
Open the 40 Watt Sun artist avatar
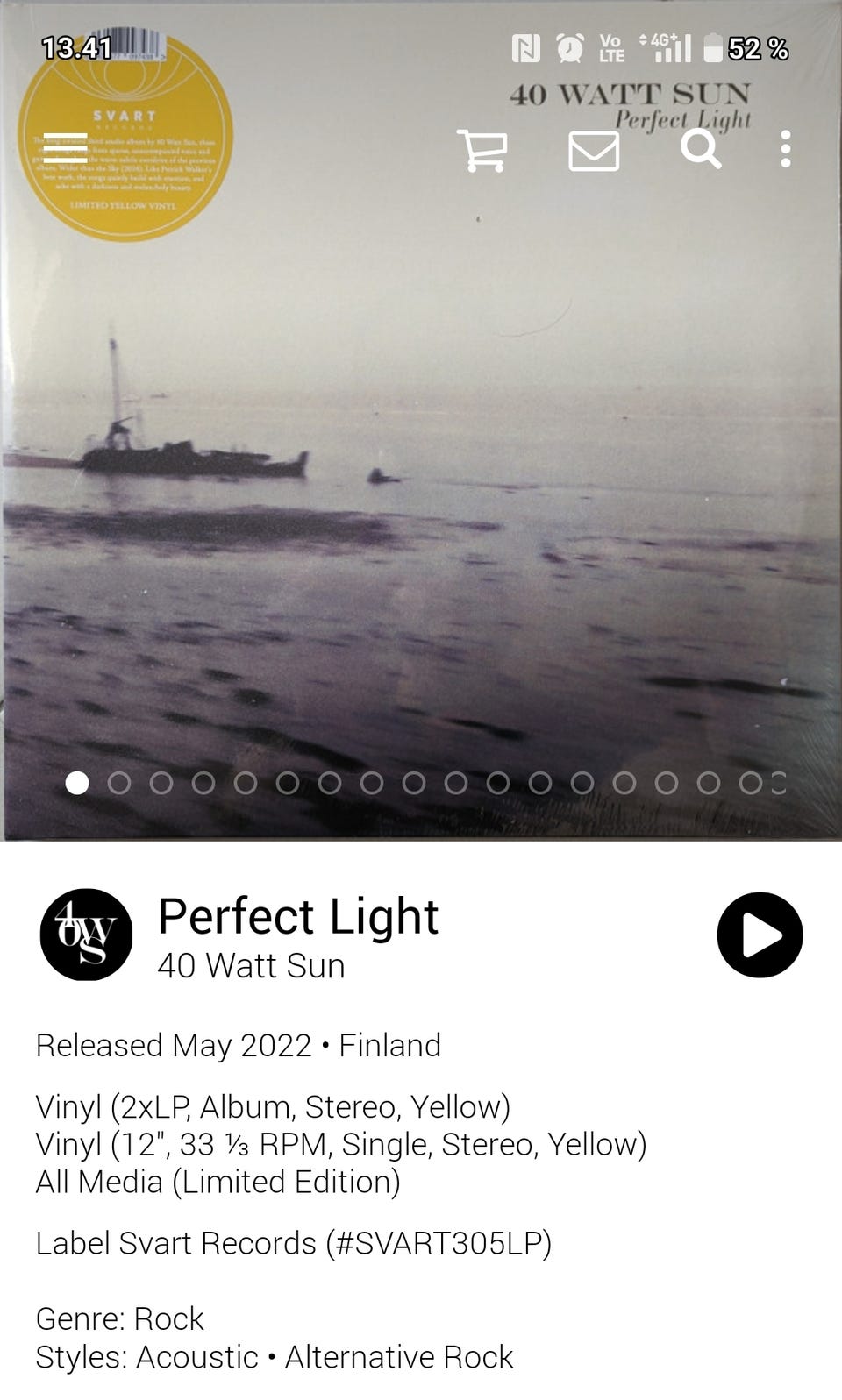[x=86, y=935]
